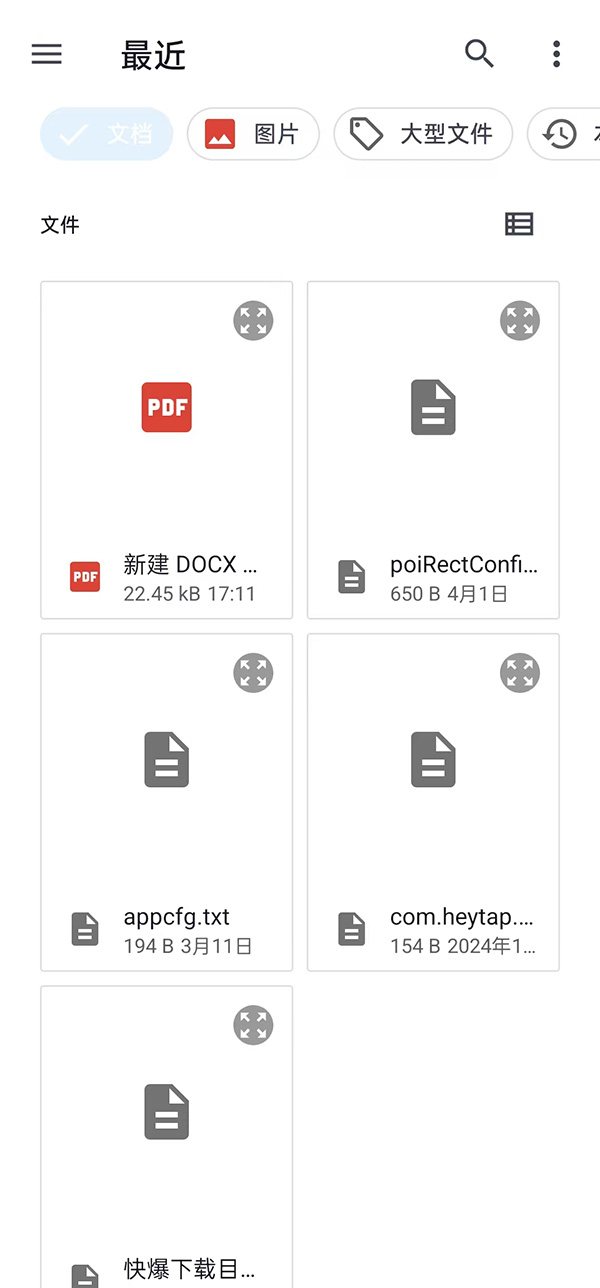
Task: Preview 快爆下载目 file in fullscreen
Action: (x=254, y=1025)
